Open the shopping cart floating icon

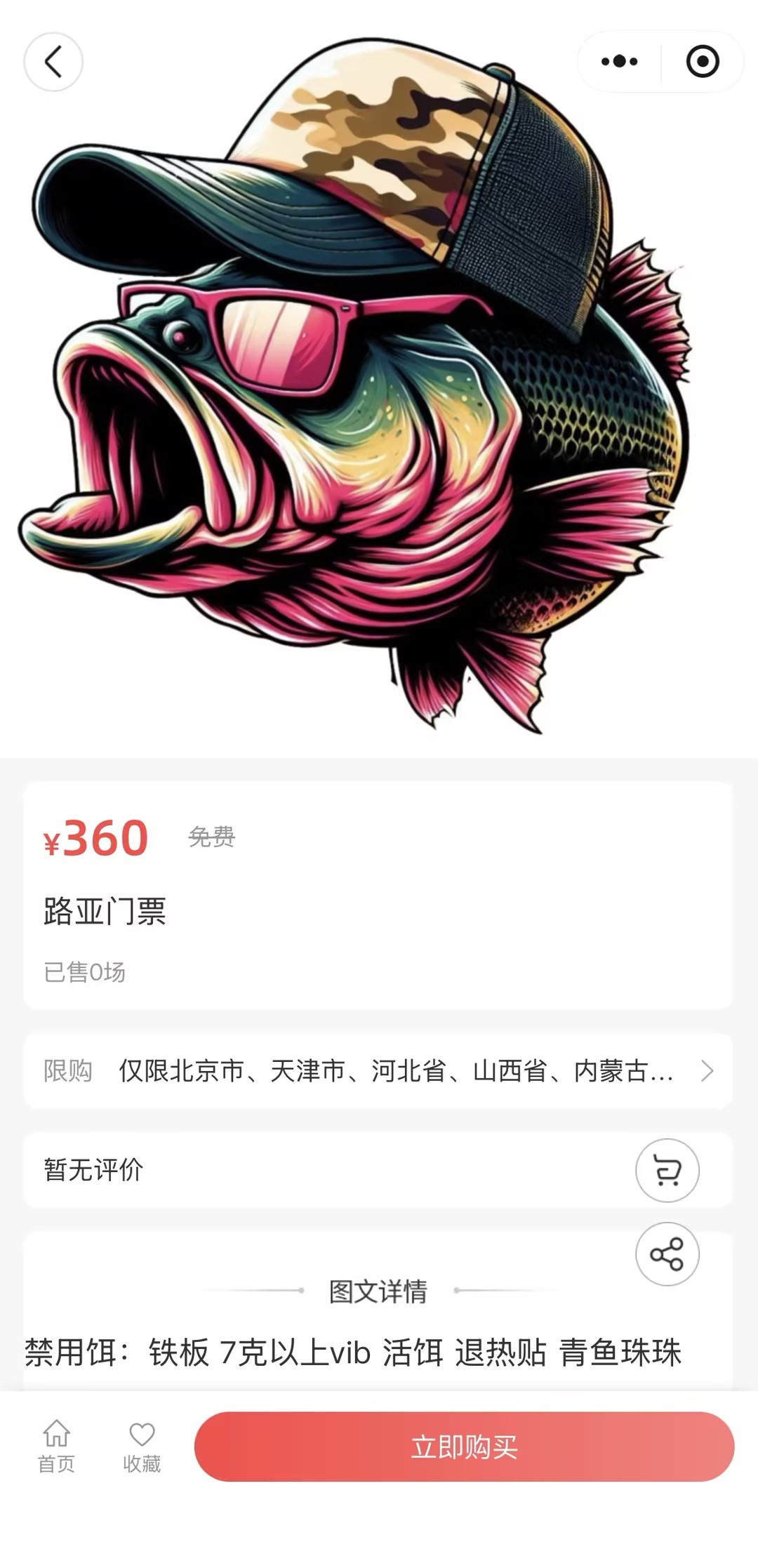[667, 1170]
